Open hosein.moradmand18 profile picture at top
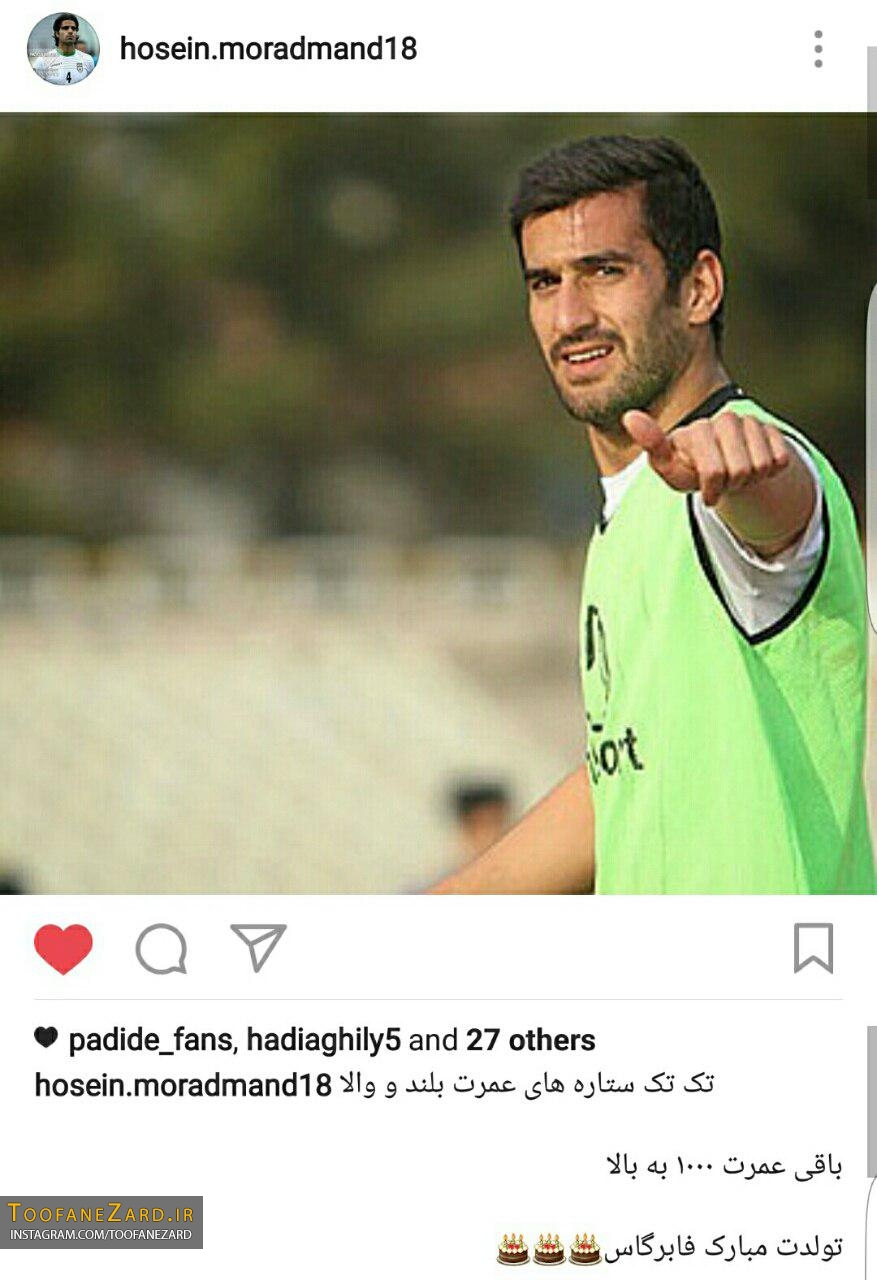The height and width of the screenshot is (1280, 877). pyautogui.click(x=63, y=49)
